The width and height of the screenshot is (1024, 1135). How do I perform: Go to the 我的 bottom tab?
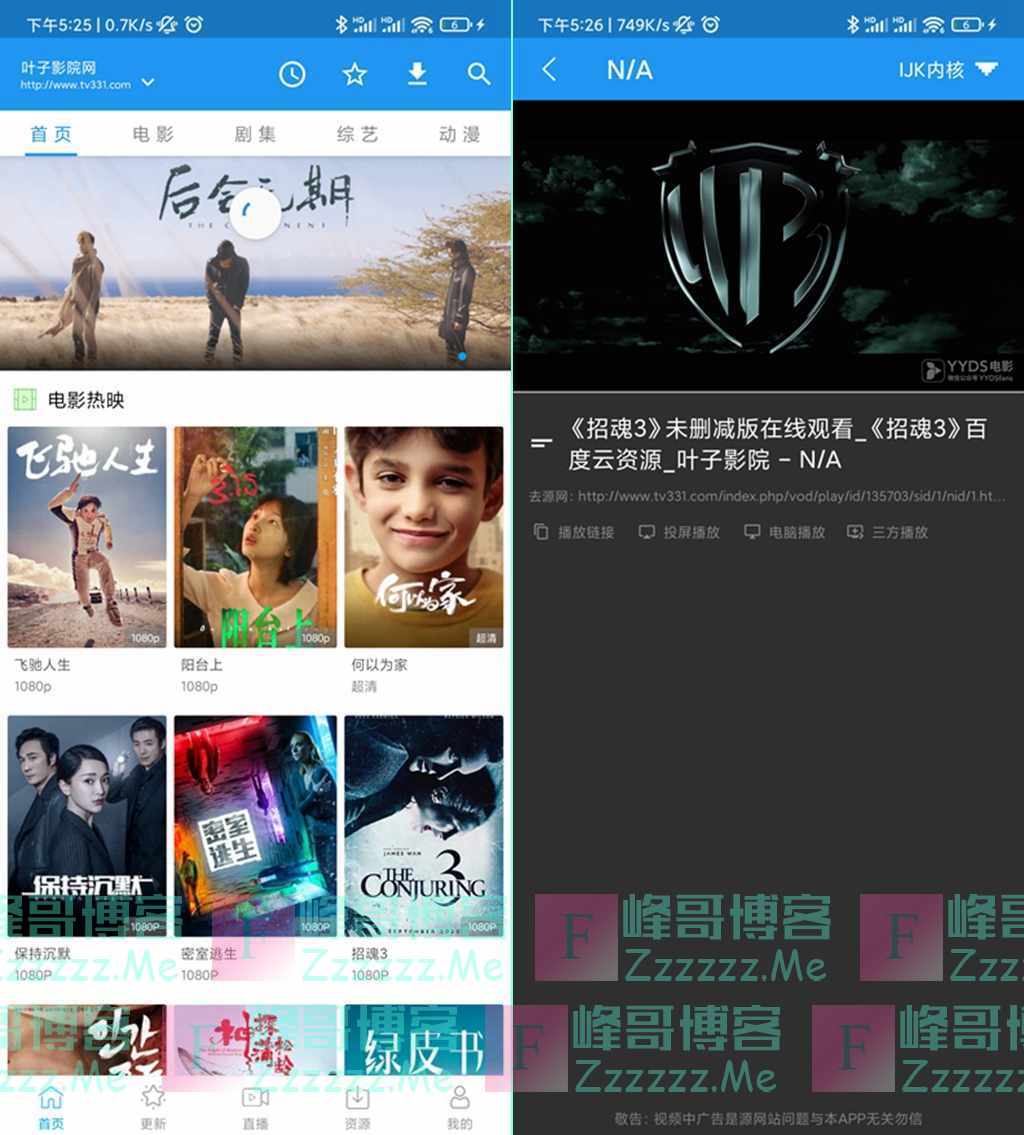[x=459, y=1107]
